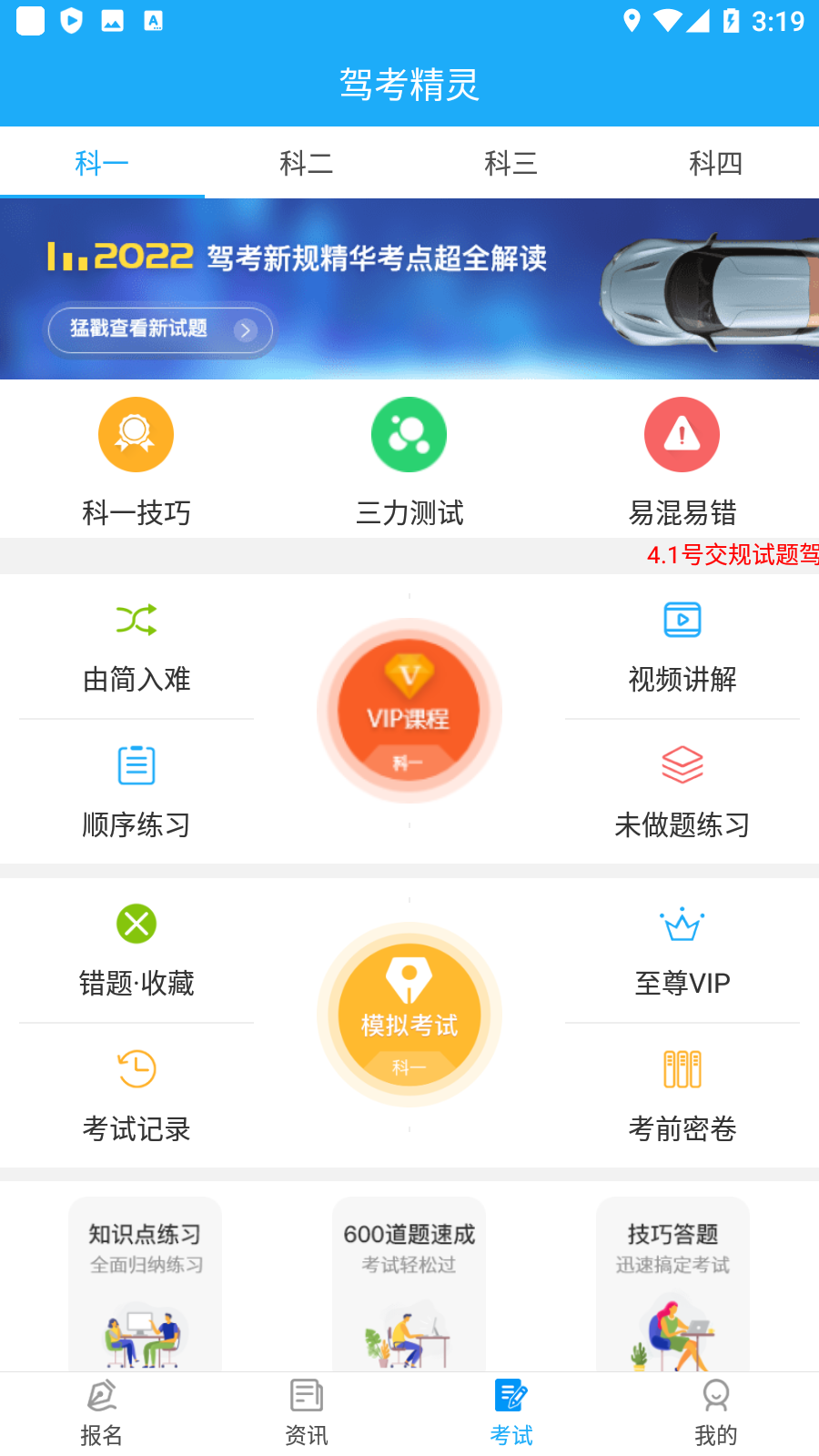Open 考前密卷

pyautogui.click(x=682, y=1097)
